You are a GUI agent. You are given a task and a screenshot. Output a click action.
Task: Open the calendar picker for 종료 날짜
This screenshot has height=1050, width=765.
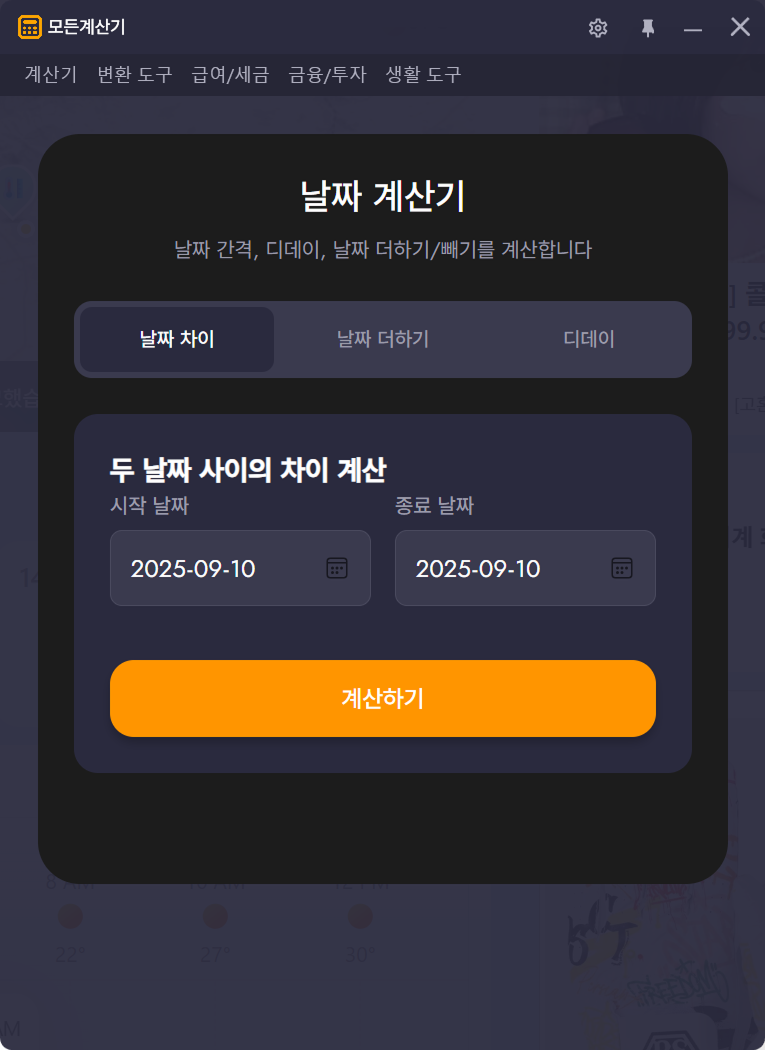(x=622, y=568)
